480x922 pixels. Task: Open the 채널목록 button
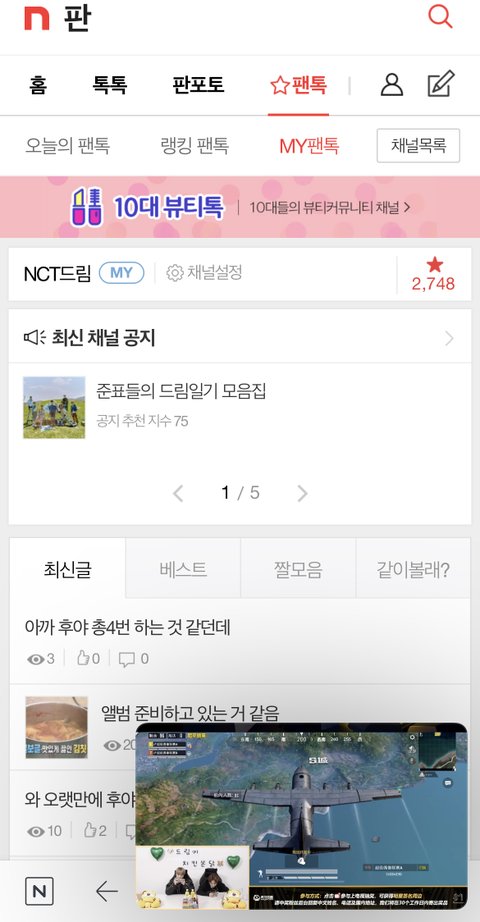418,145
